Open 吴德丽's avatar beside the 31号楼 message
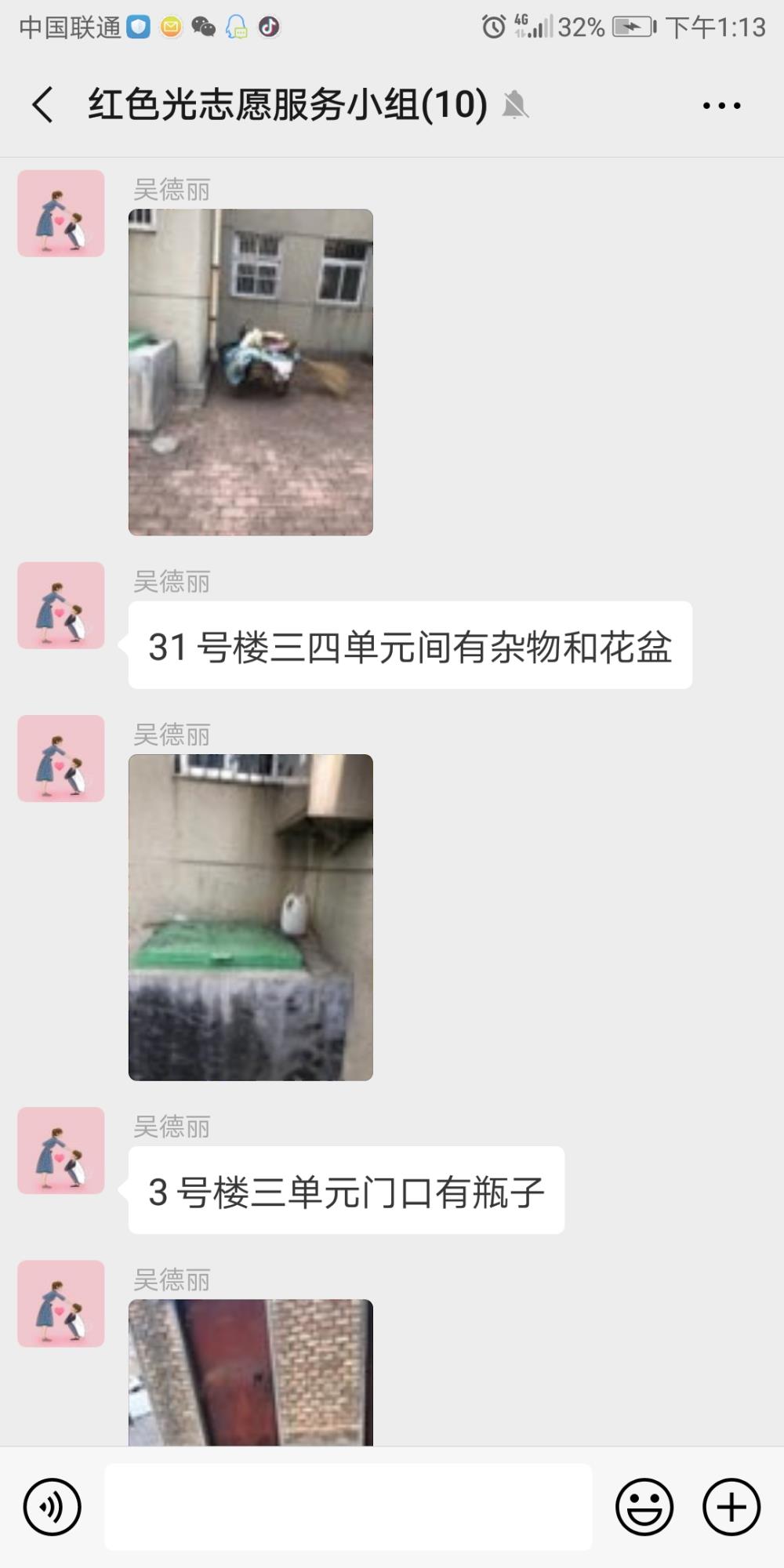Image resolution: width=784 pixels, height=1568 pixels. [61, 605]
